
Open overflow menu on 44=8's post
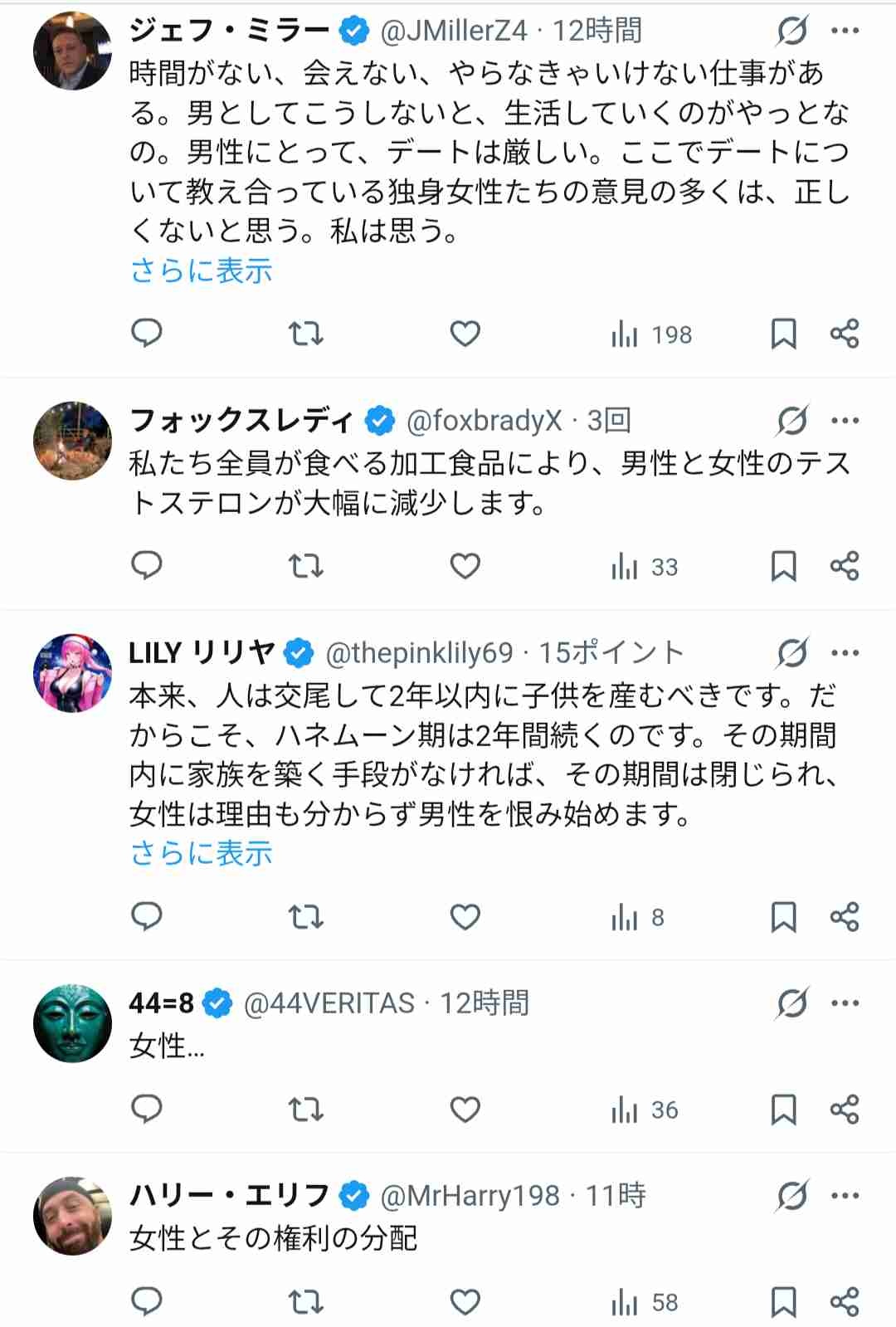click(845, 1003)
